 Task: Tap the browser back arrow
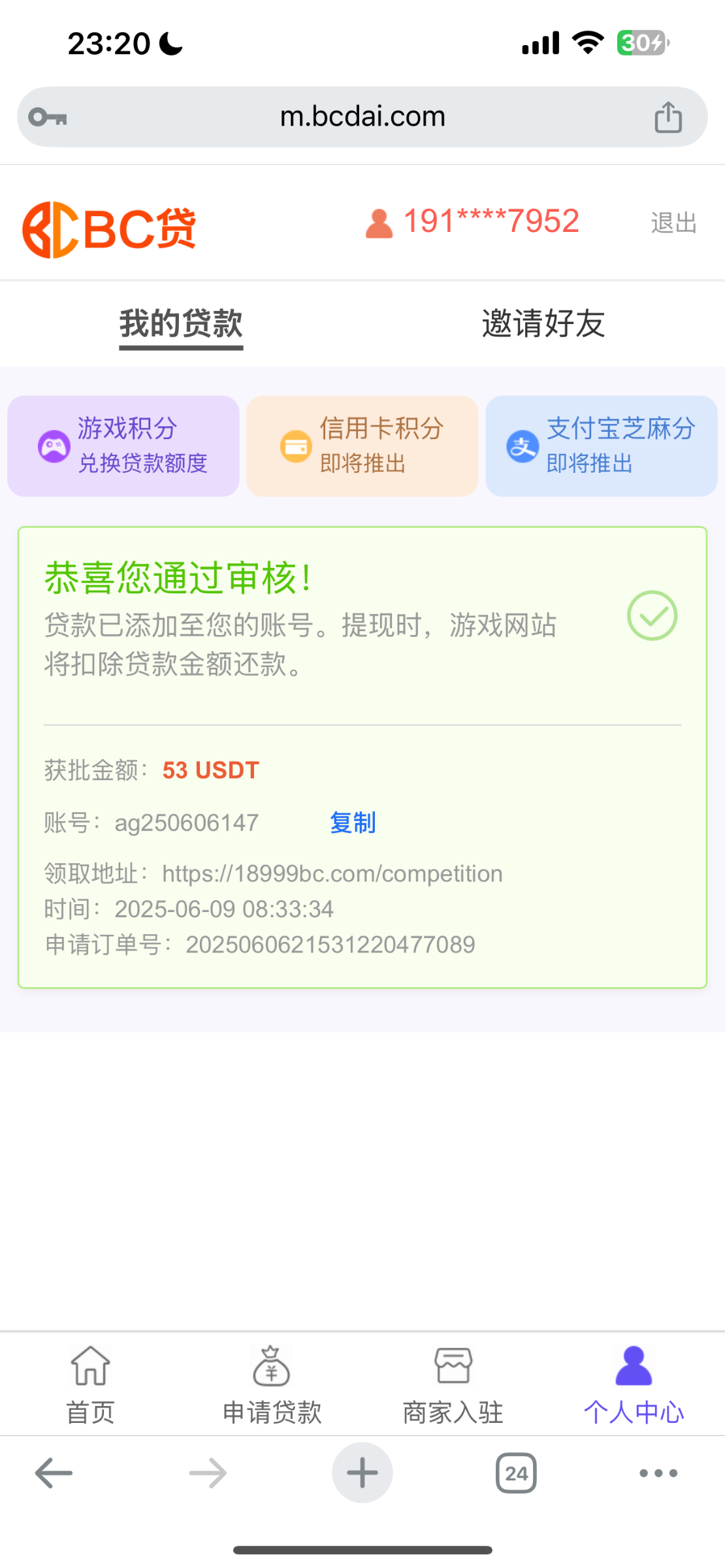tap(54, 1473)
